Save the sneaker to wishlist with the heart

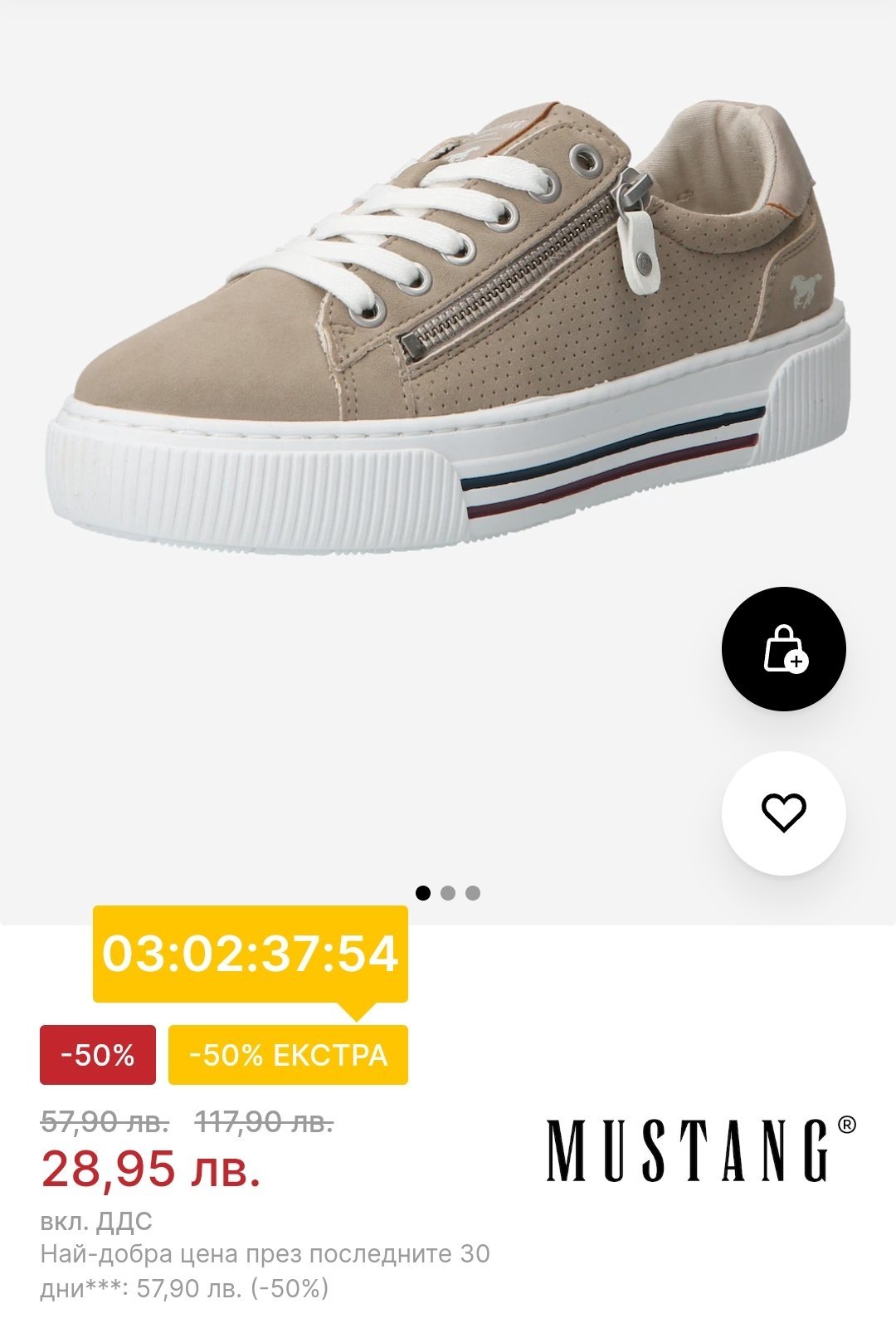(x=783, y=813)
